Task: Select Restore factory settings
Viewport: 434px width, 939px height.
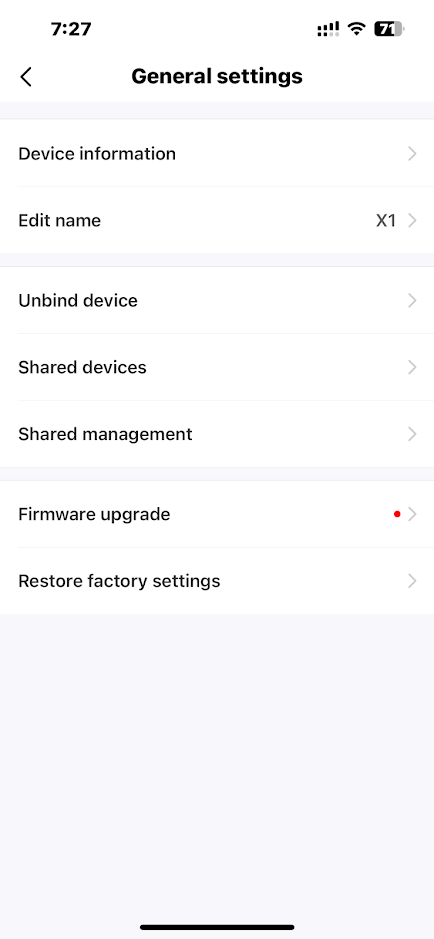Action: tap(217, 581)
